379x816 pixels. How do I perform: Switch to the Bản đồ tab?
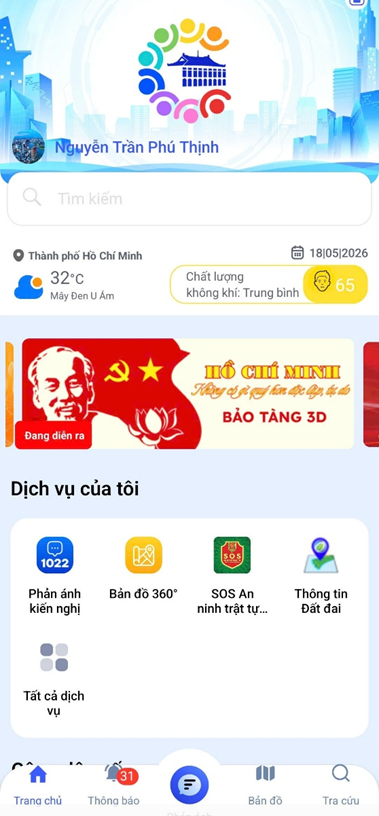point(265,785)
